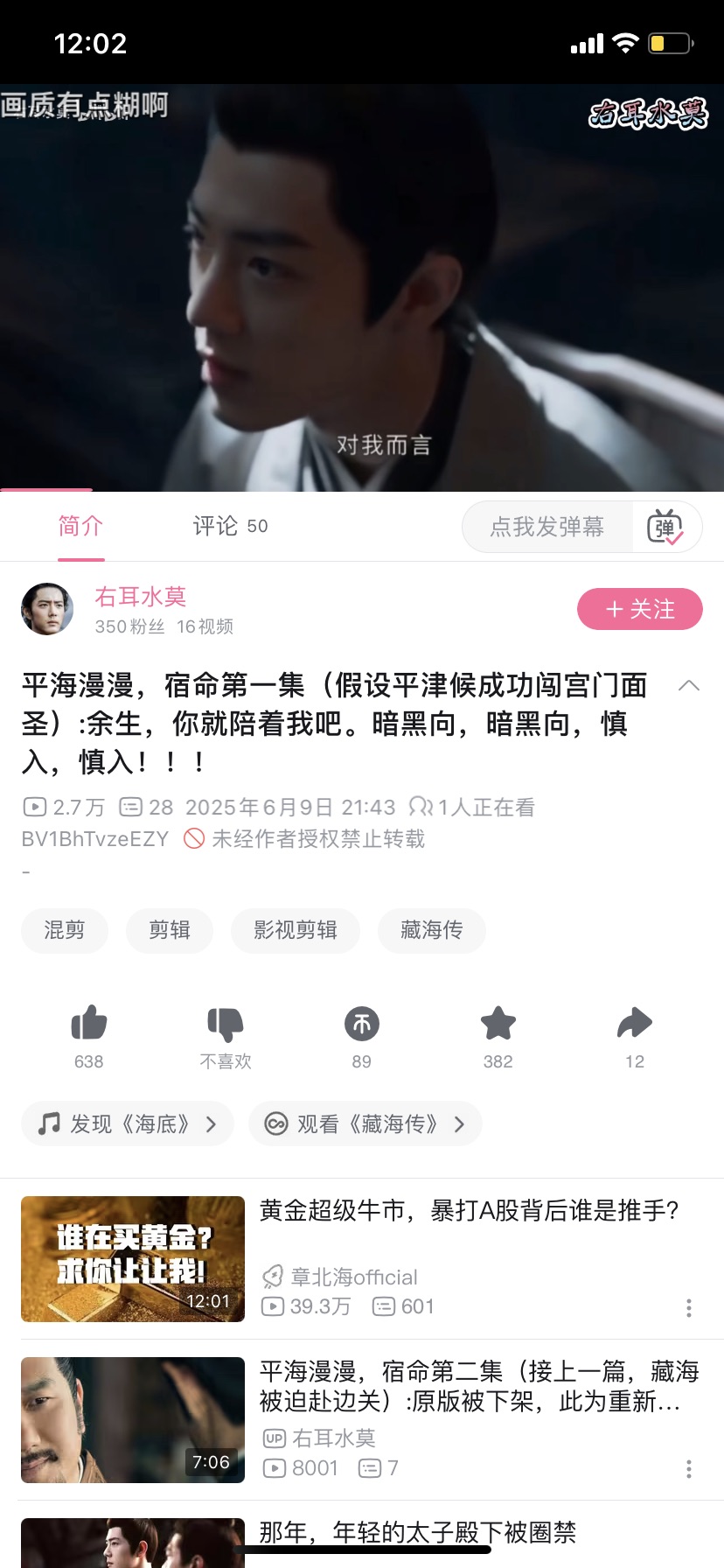Open 发现《海底》 music link
The height and width of the screenshot is (1568, 724).
(x=128, y=1124)
